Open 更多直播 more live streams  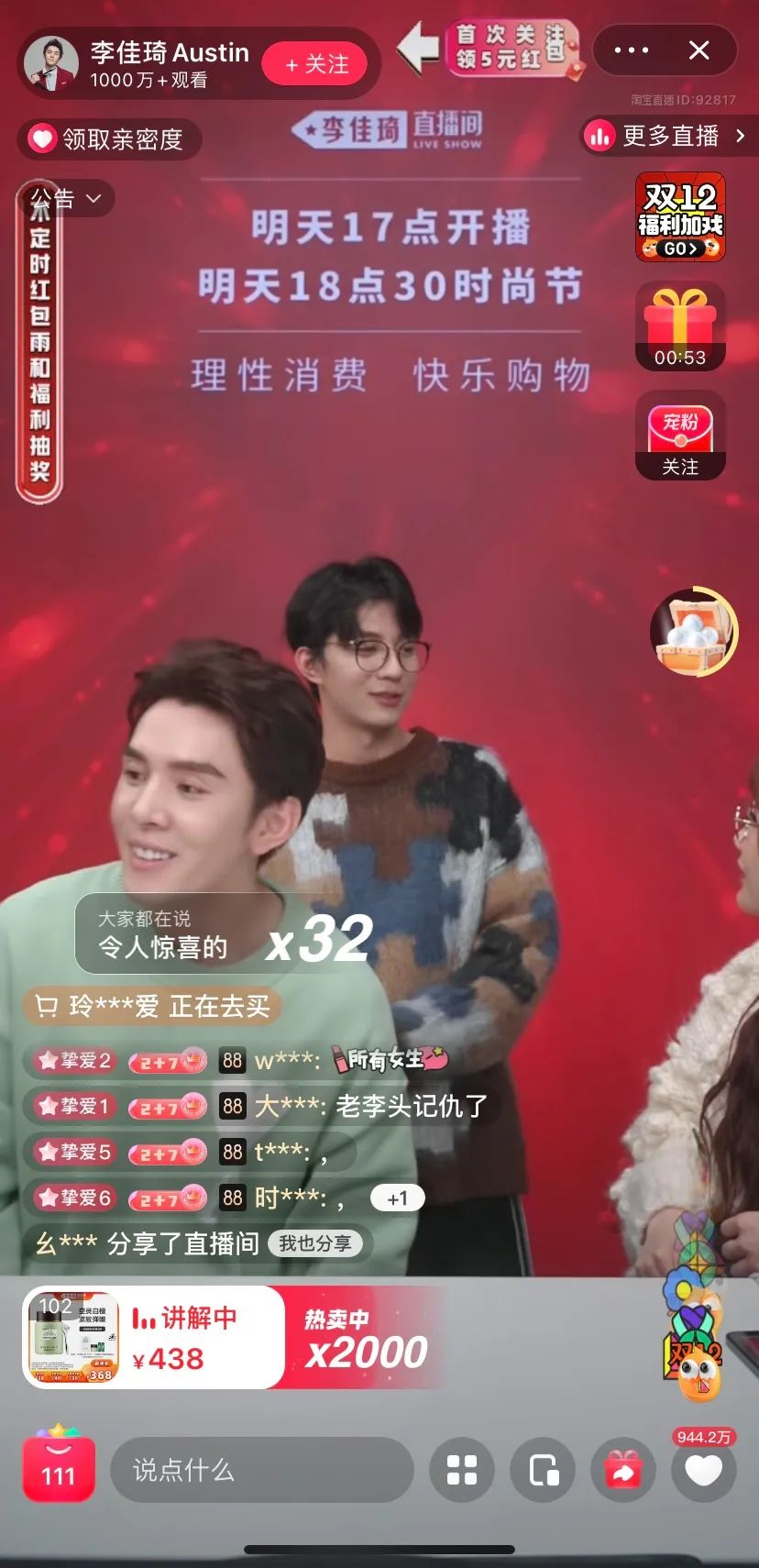(x=665, y=137)
